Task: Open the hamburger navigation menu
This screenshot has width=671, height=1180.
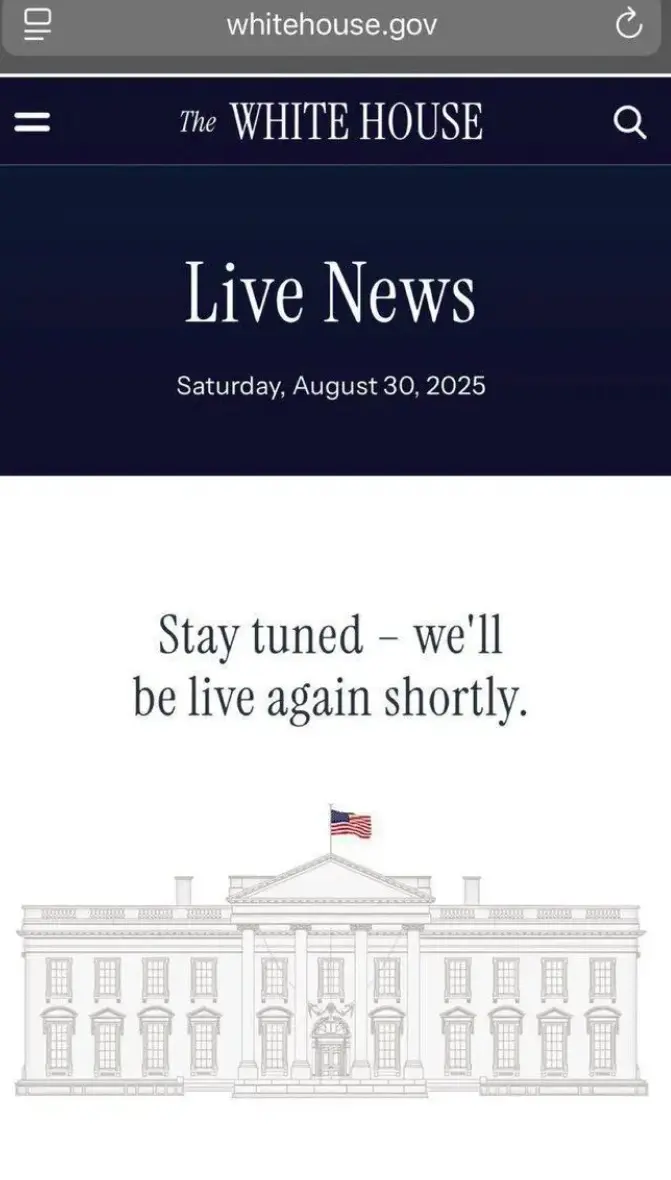Action: pyautogui.click(x=32, y=122)
